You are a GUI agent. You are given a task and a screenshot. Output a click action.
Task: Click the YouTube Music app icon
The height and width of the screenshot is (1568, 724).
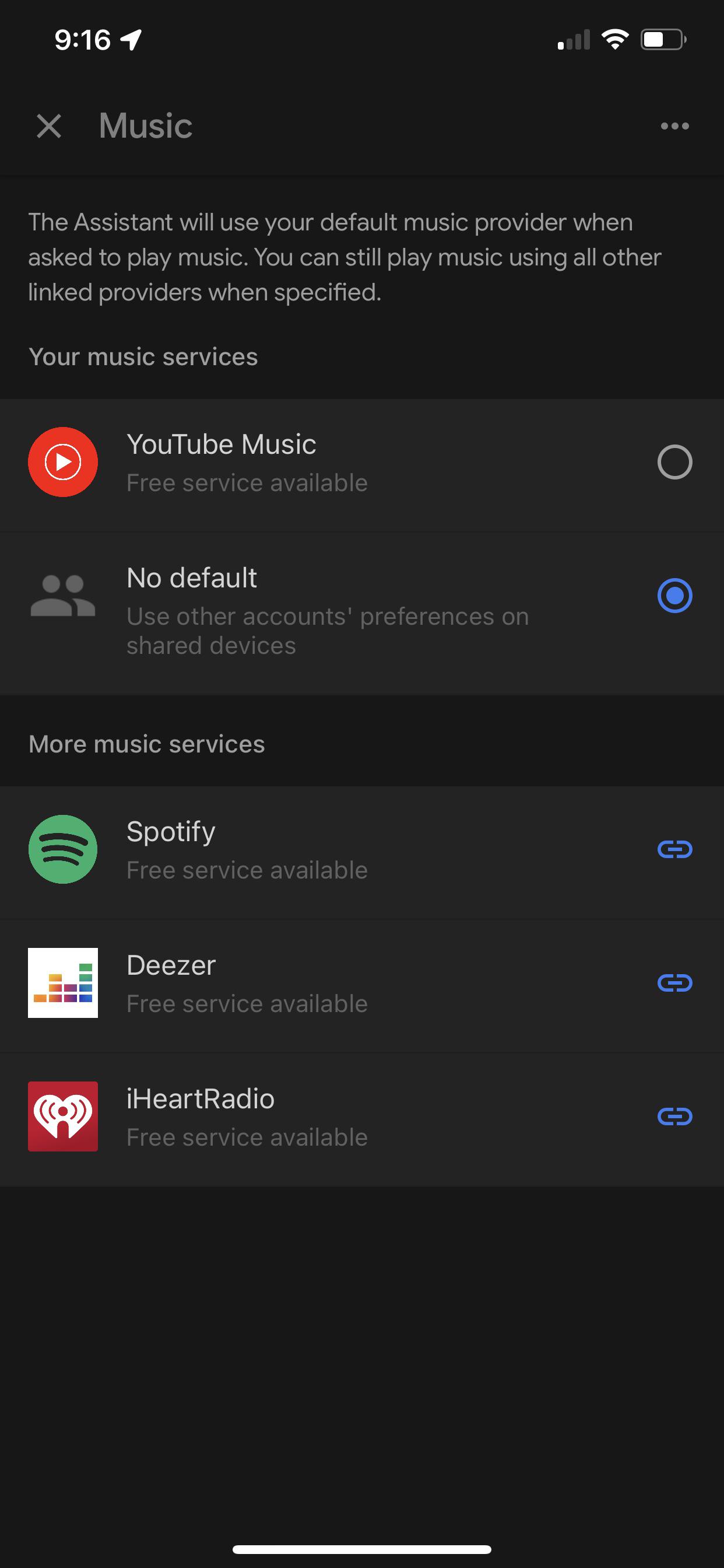coord(63,462)
